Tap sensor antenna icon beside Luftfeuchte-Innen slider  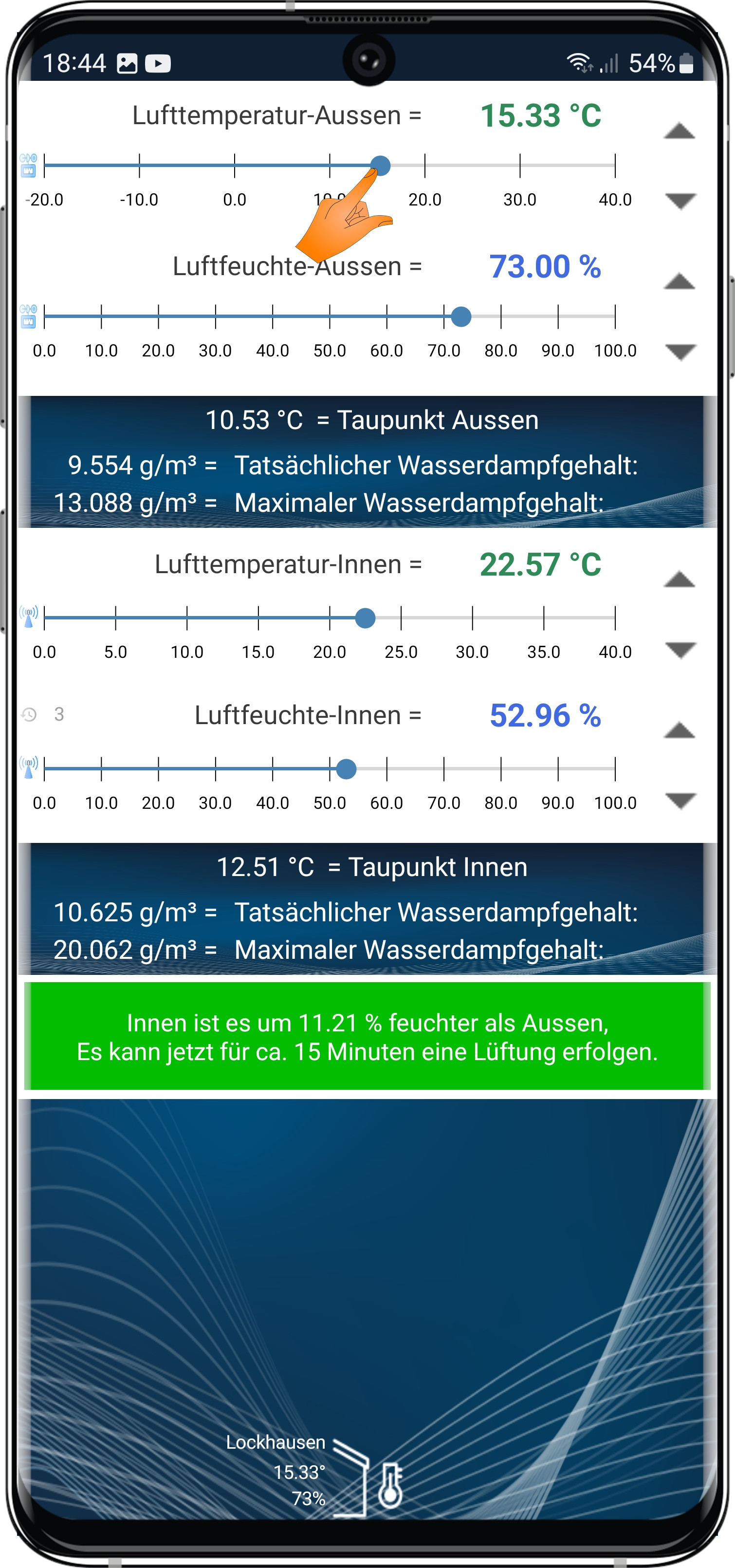(x=29, y=767)
